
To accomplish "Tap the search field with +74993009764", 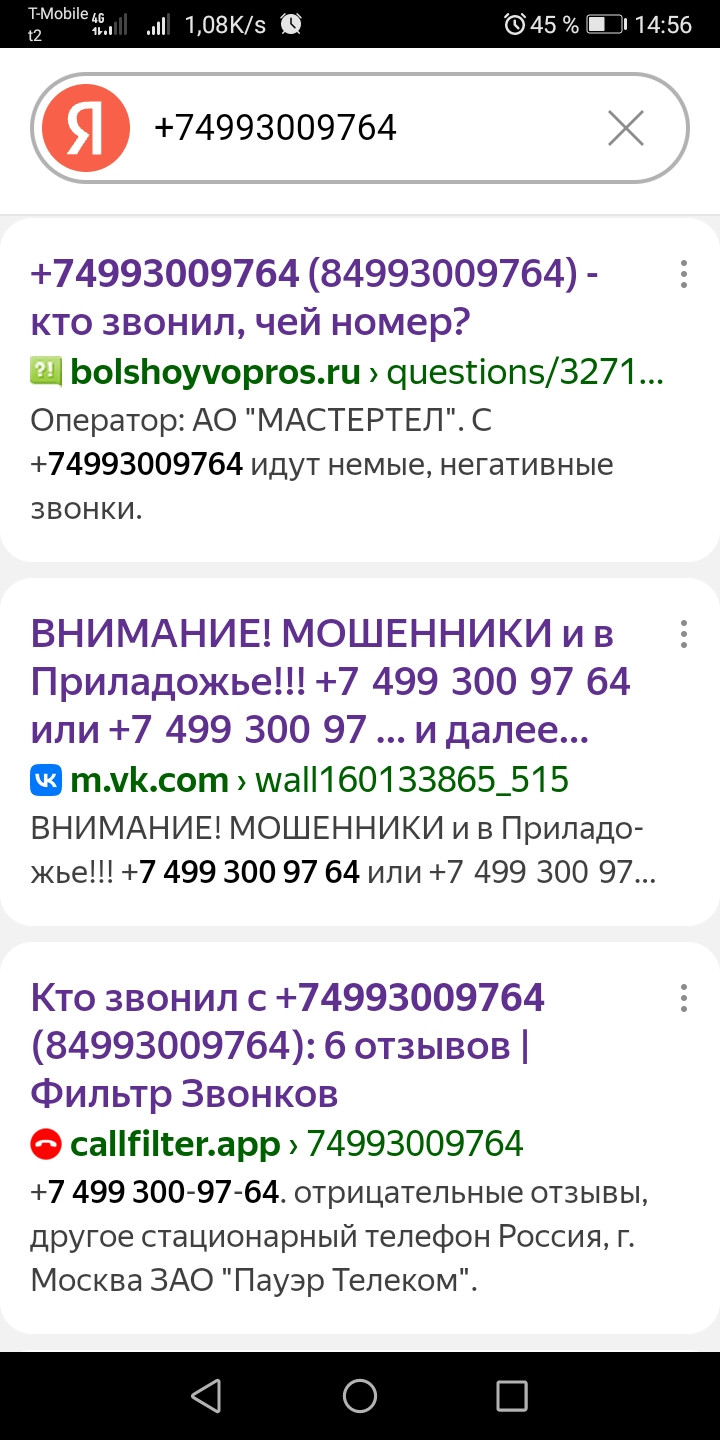I will click(x=370, y=128).
